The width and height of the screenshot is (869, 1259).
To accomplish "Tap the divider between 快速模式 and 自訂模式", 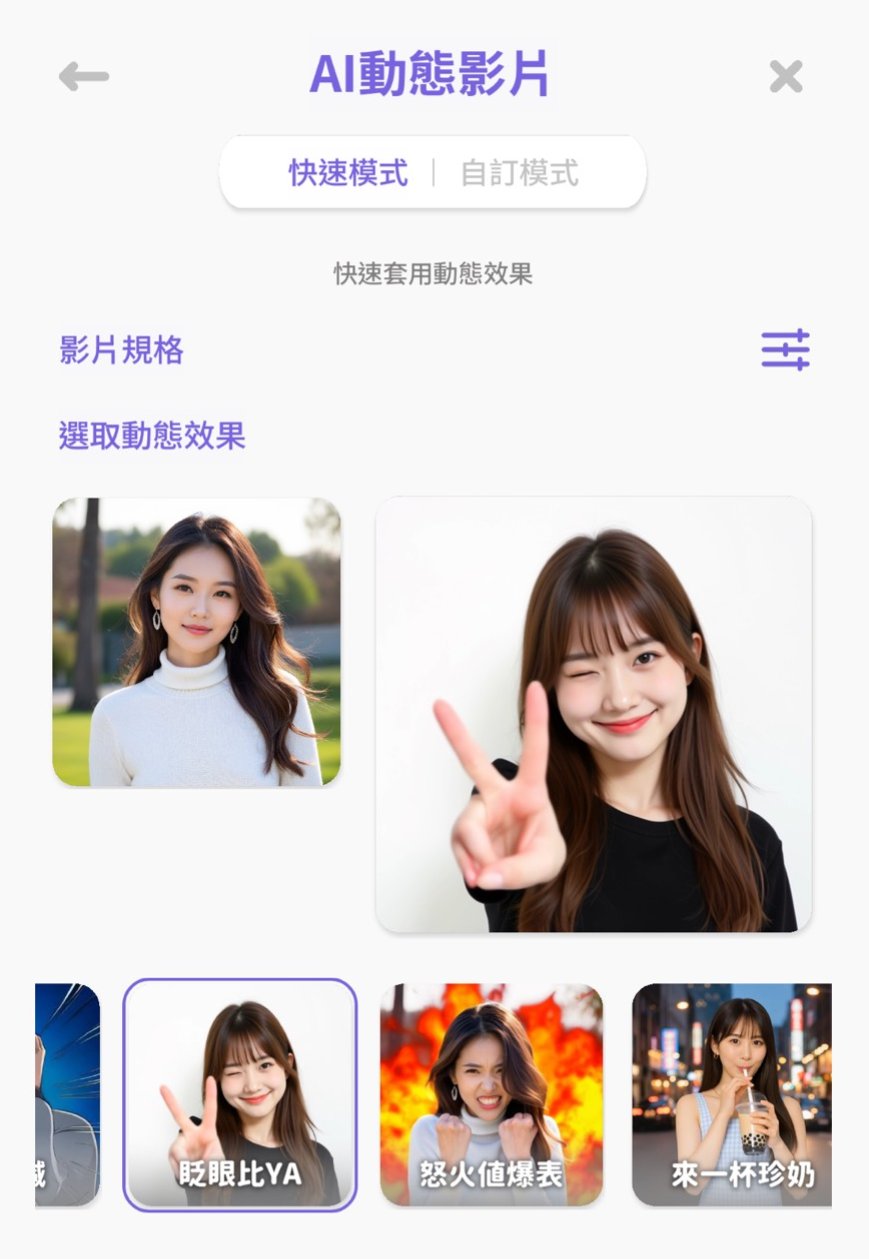I will coord(434,172).
